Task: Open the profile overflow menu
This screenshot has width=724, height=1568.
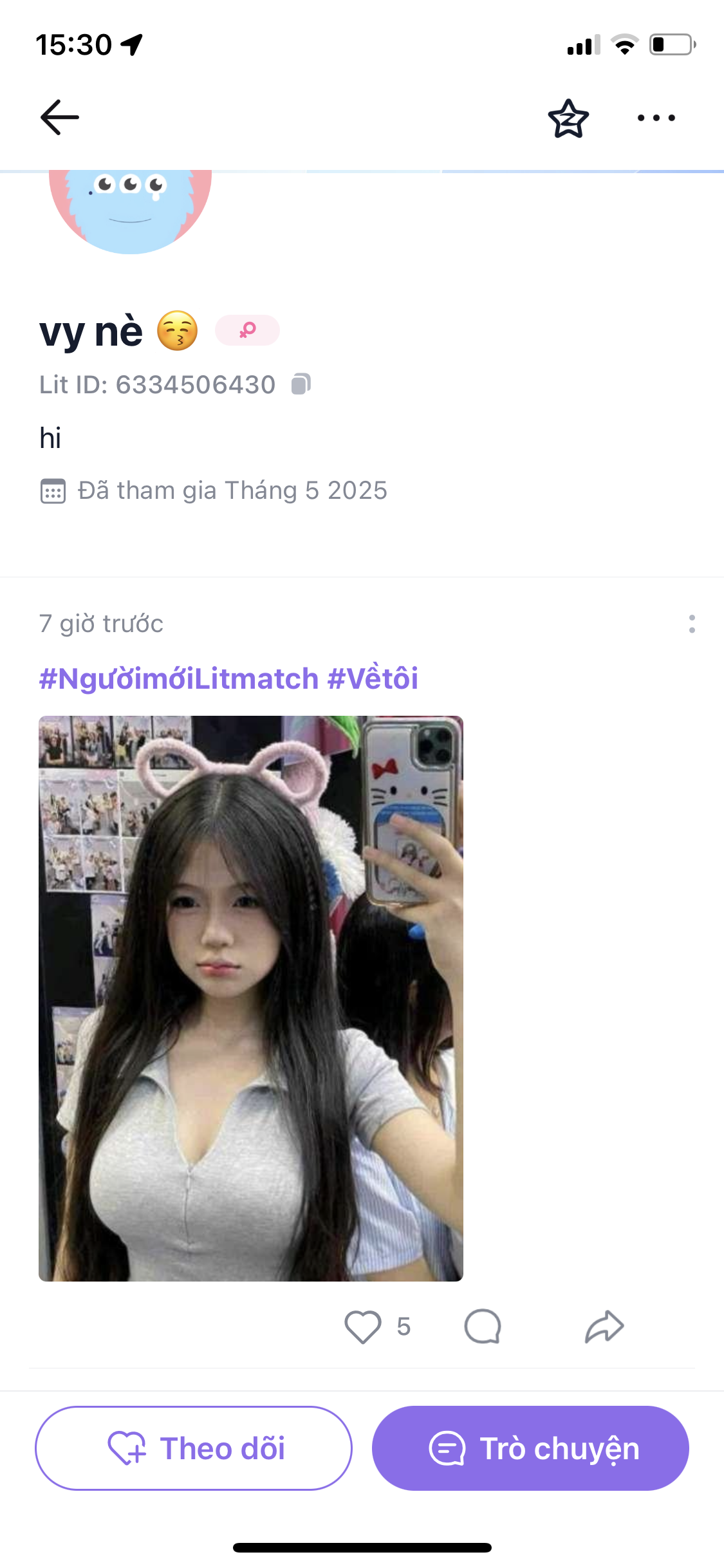Action: click(656, 118)
